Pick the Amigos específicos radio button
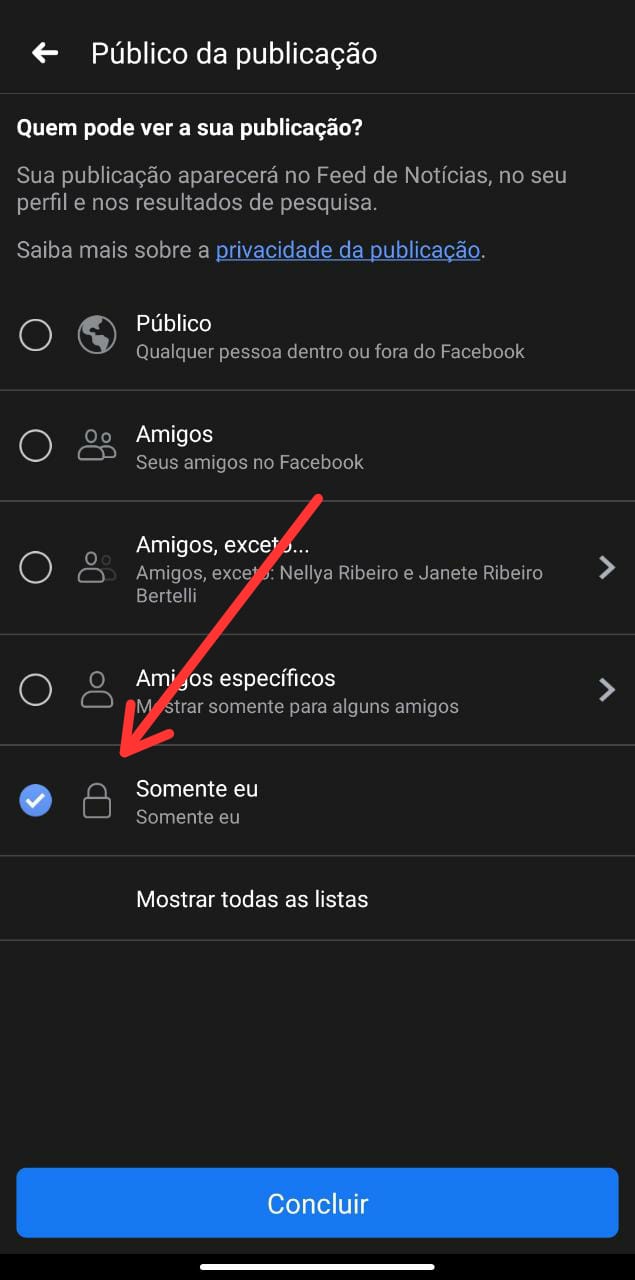Image resolution: width=635 pixels, height=1280 pixels. pos(36,689)
